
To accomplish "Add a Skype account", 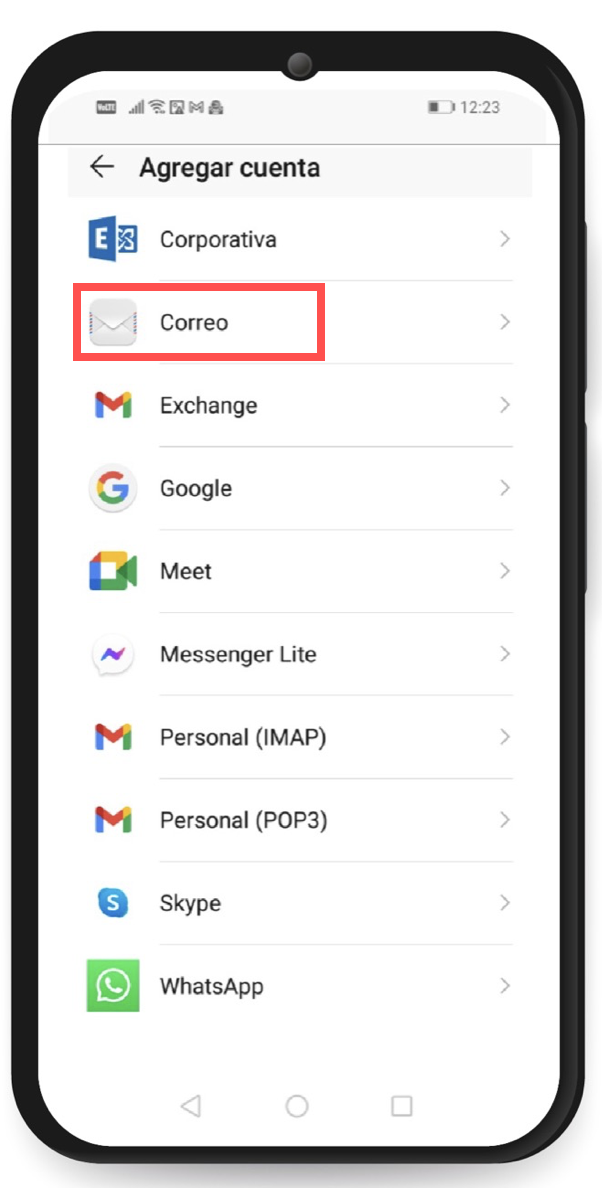I will 300,903.
